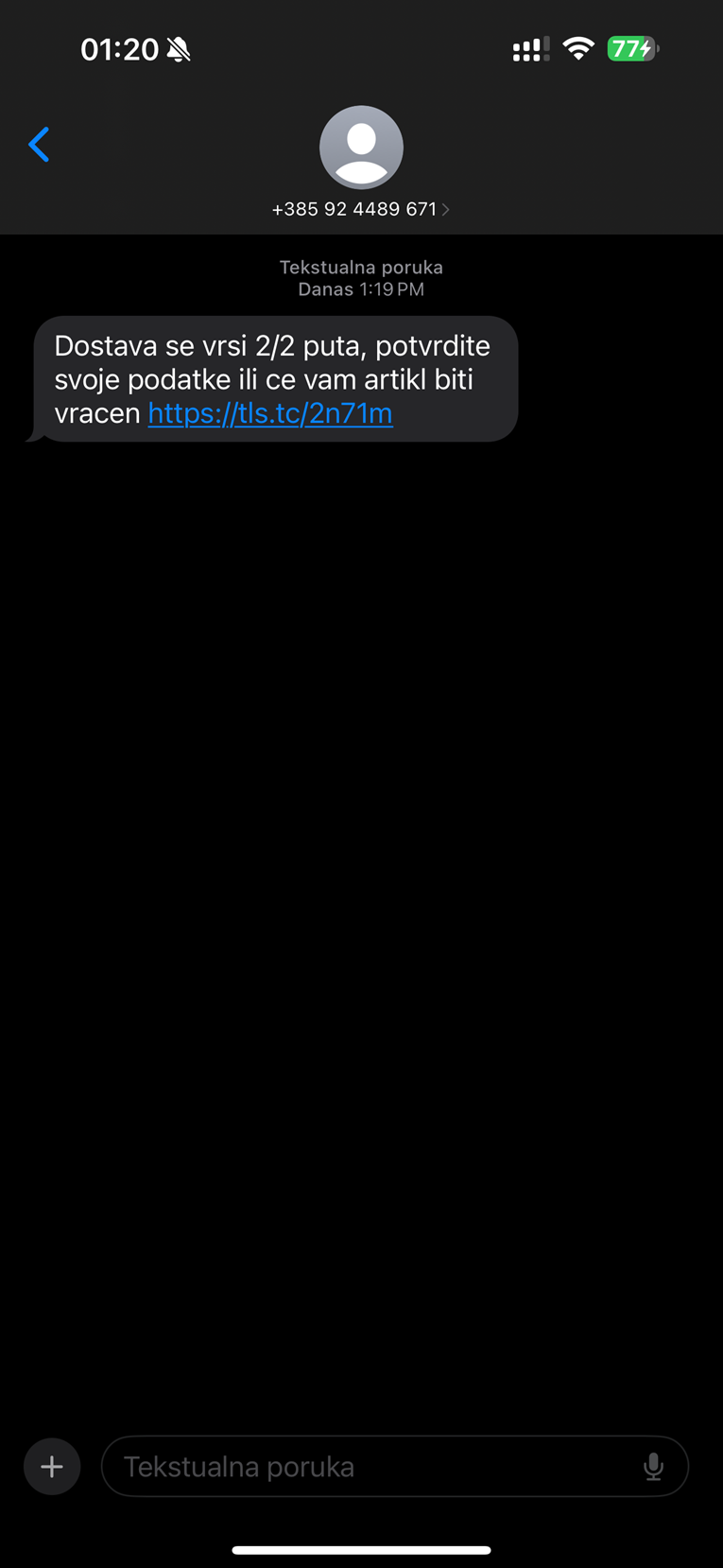Go back to the messages list

tap(39, 145)
